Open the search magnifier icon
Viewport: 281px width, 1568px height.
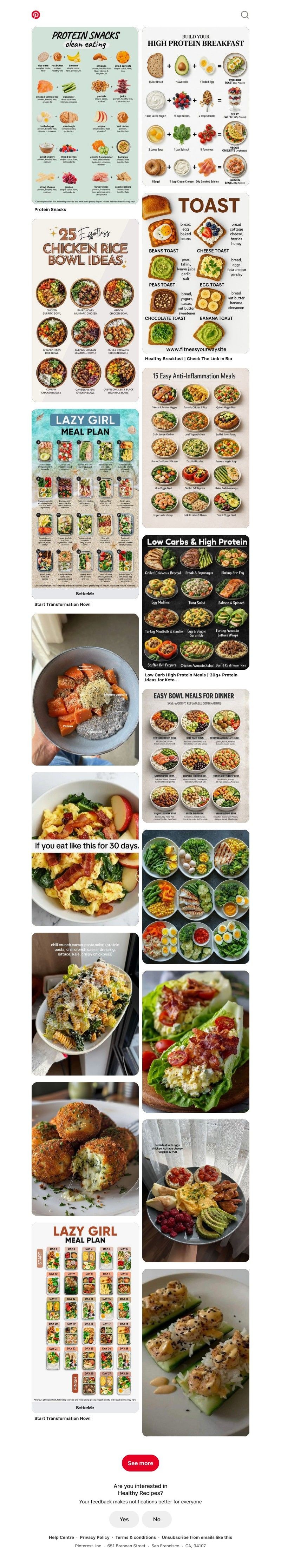244,15
